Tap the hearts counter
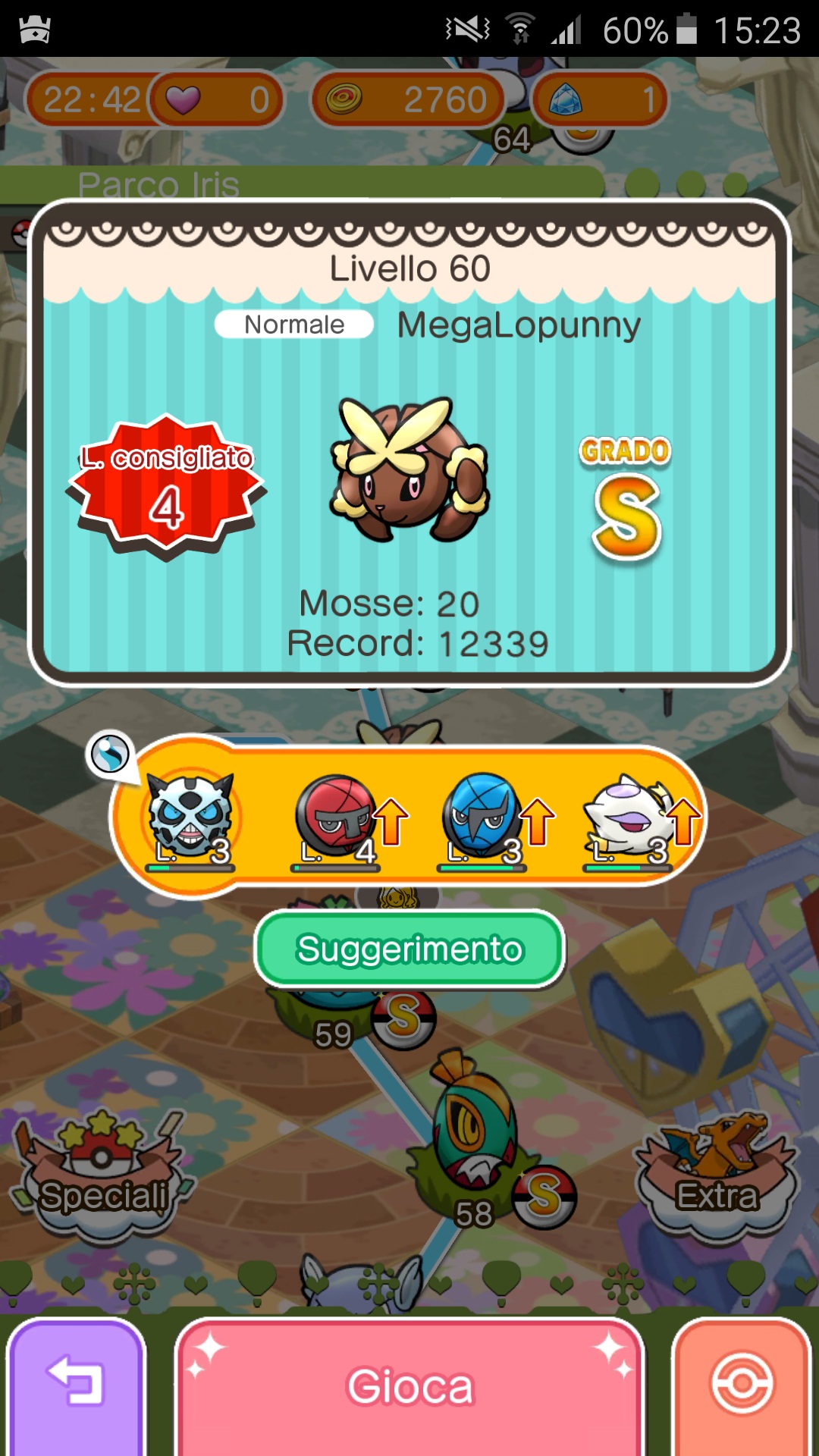Viewport: 819px width, 1456px height. pos(216,99)
